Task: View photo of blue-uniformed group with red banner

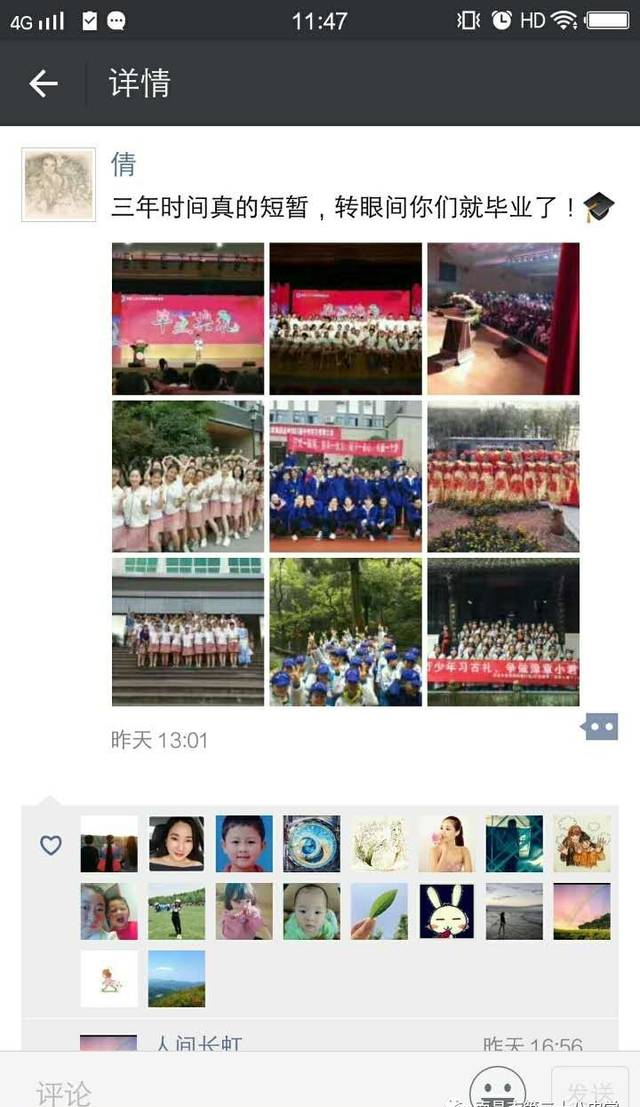Action: click(x=346, y=477)
